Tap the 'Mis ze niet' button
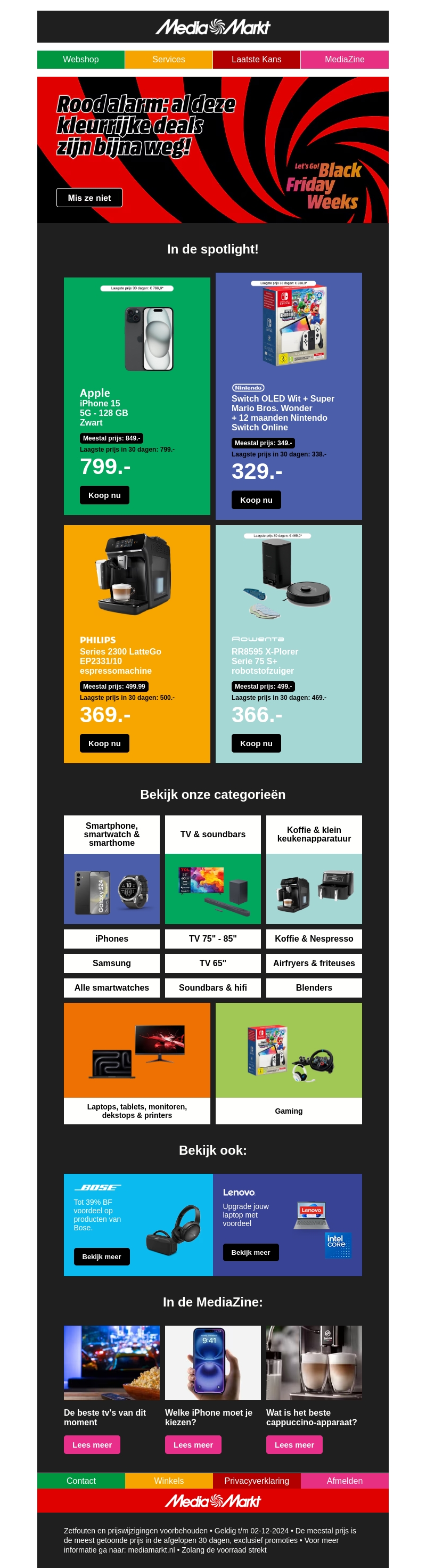 (x=89, y=198)
